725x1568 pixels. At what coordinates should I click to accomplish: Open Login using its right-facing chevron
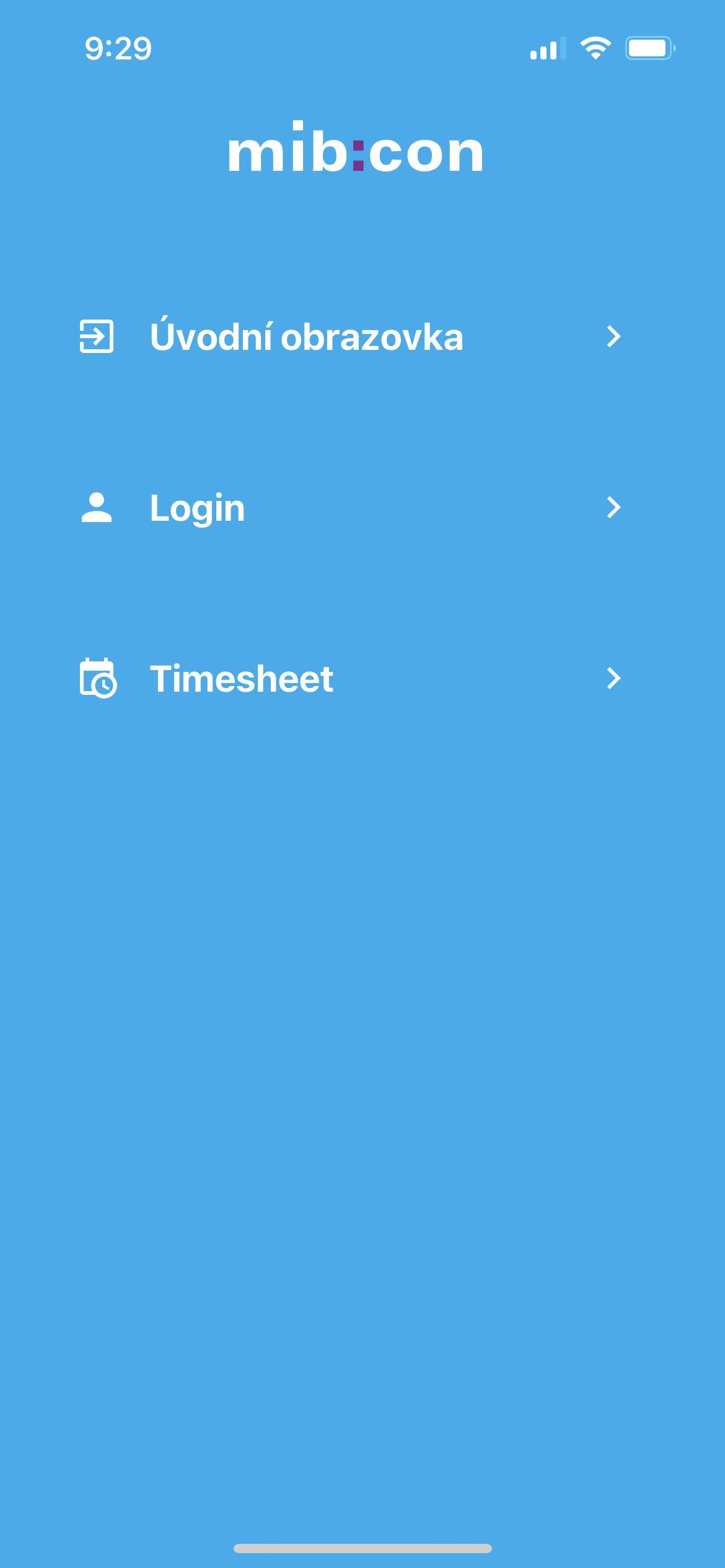click(614, 508)
